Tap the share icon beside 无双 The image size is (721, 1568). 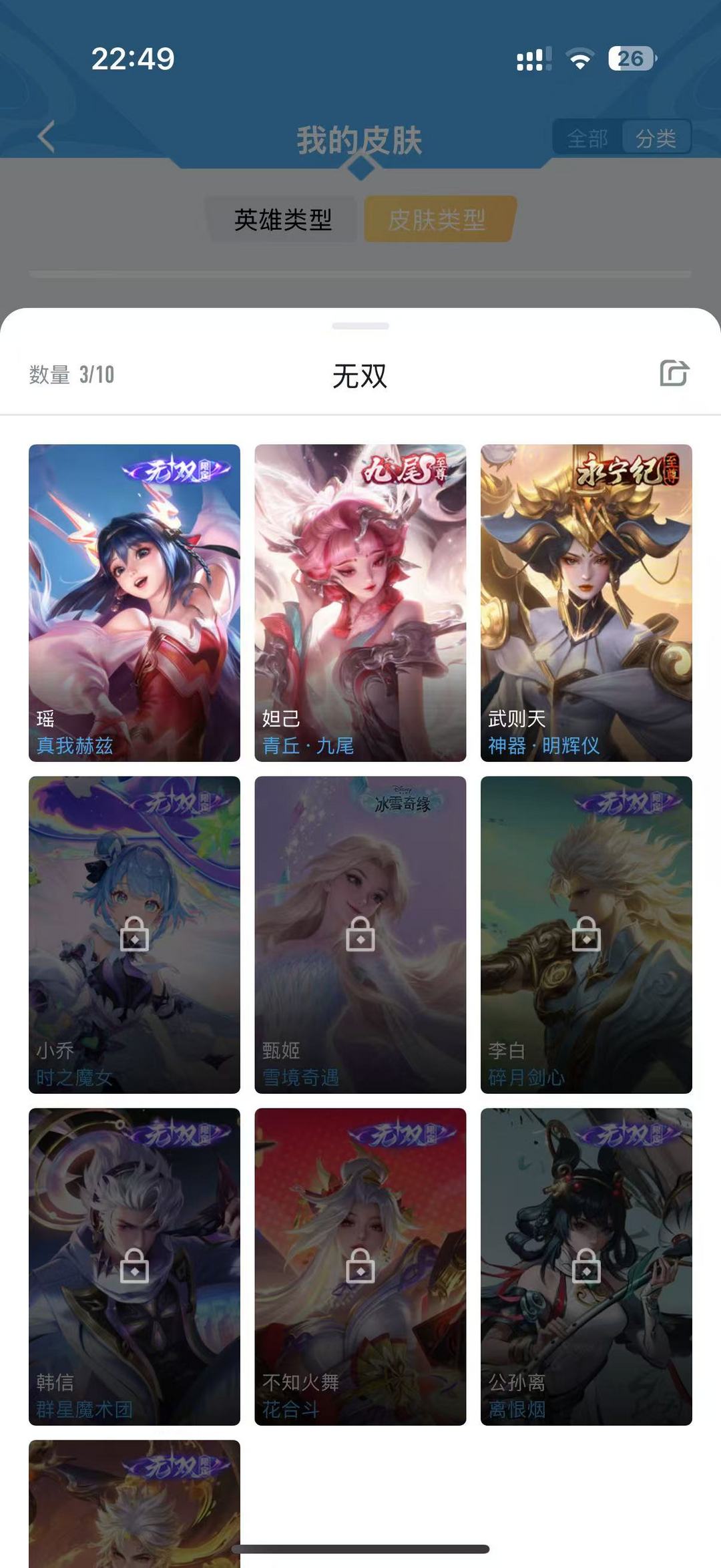pyautogui.click(x=674, y=373)
